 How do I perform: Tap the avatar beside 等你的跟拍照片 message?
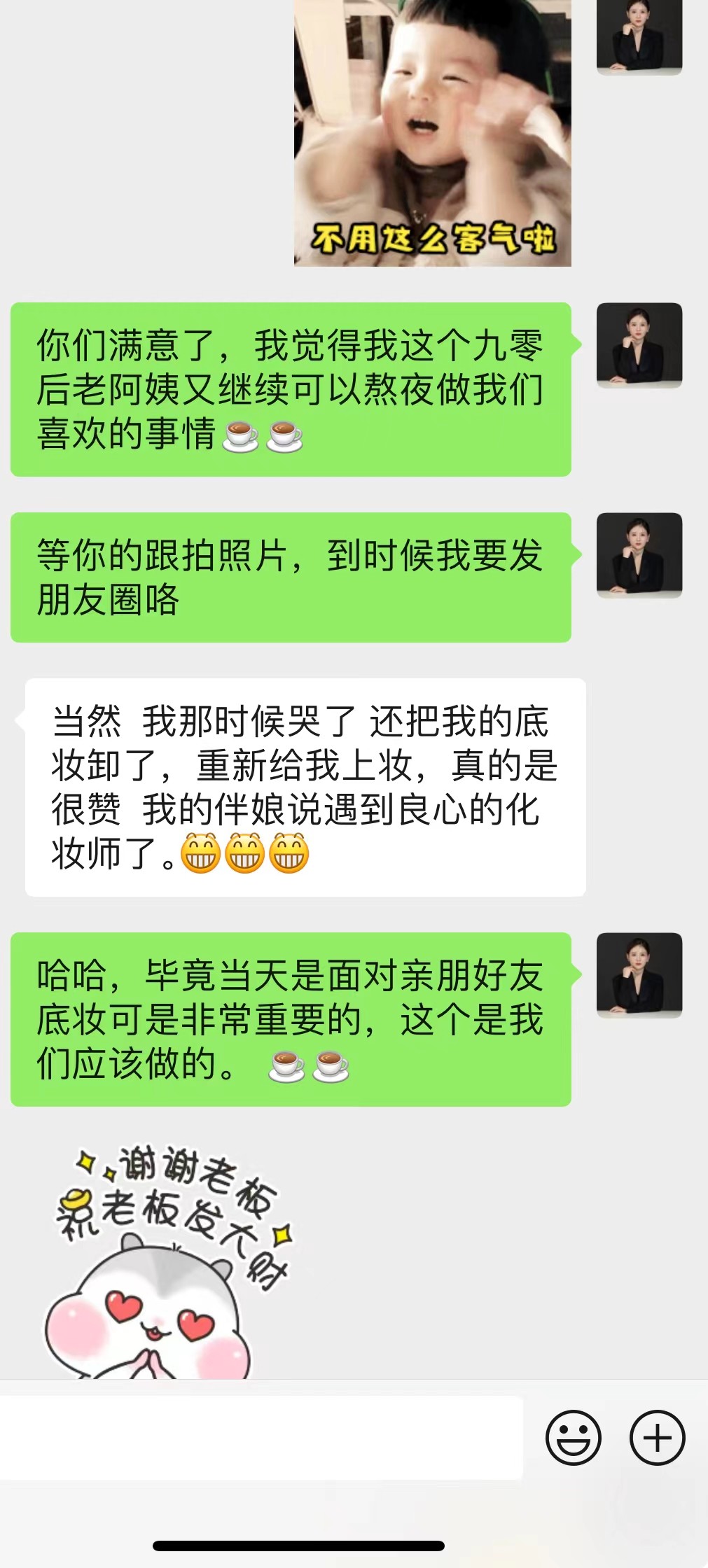tap(639, 555)
